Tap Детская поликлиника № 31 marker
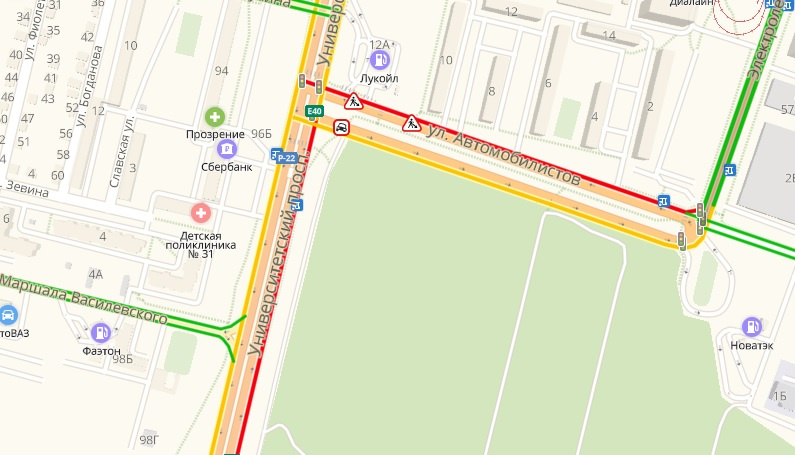Screen dimensions: 795x455 click(201, 213)
